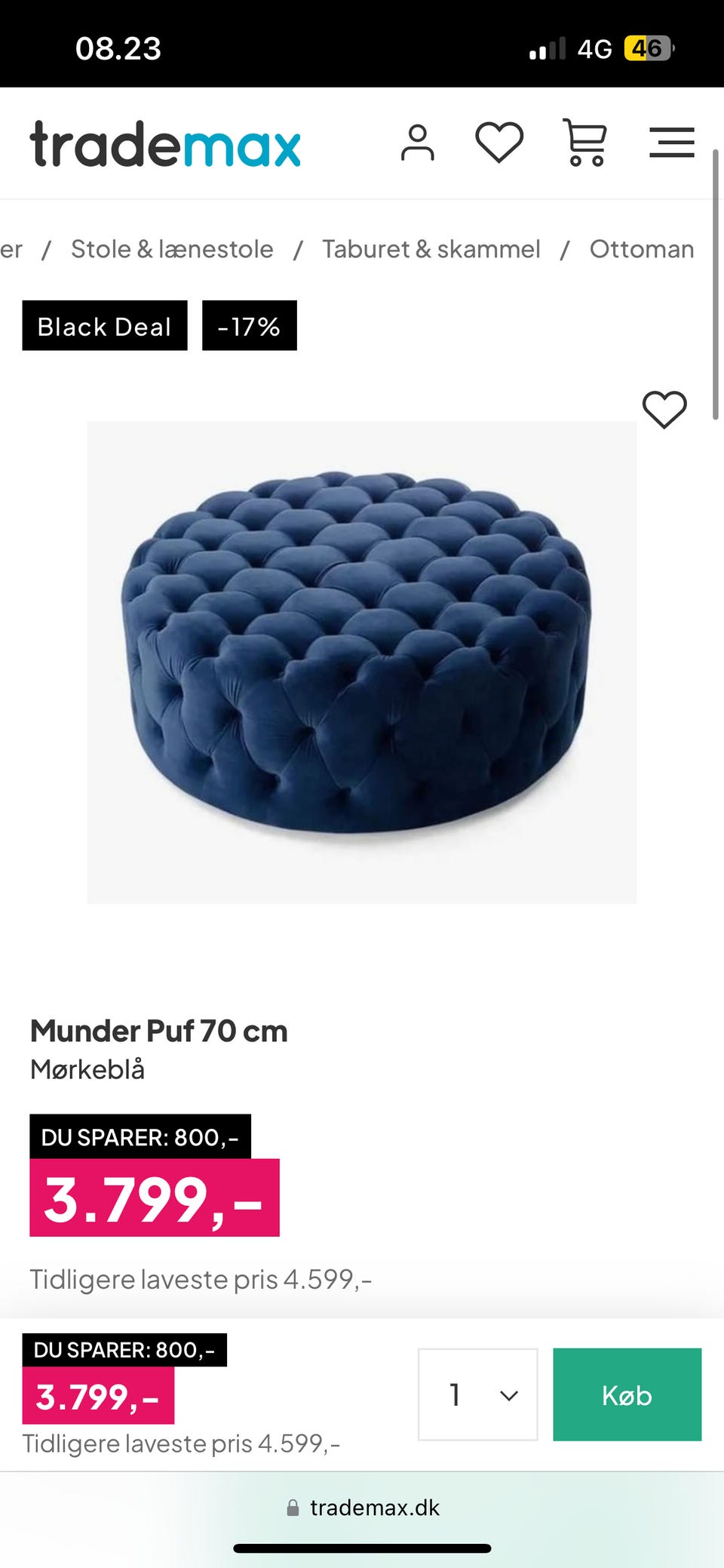Add Munder Puf to favorites
This screenshot has width=724, height=1568.
664,410
